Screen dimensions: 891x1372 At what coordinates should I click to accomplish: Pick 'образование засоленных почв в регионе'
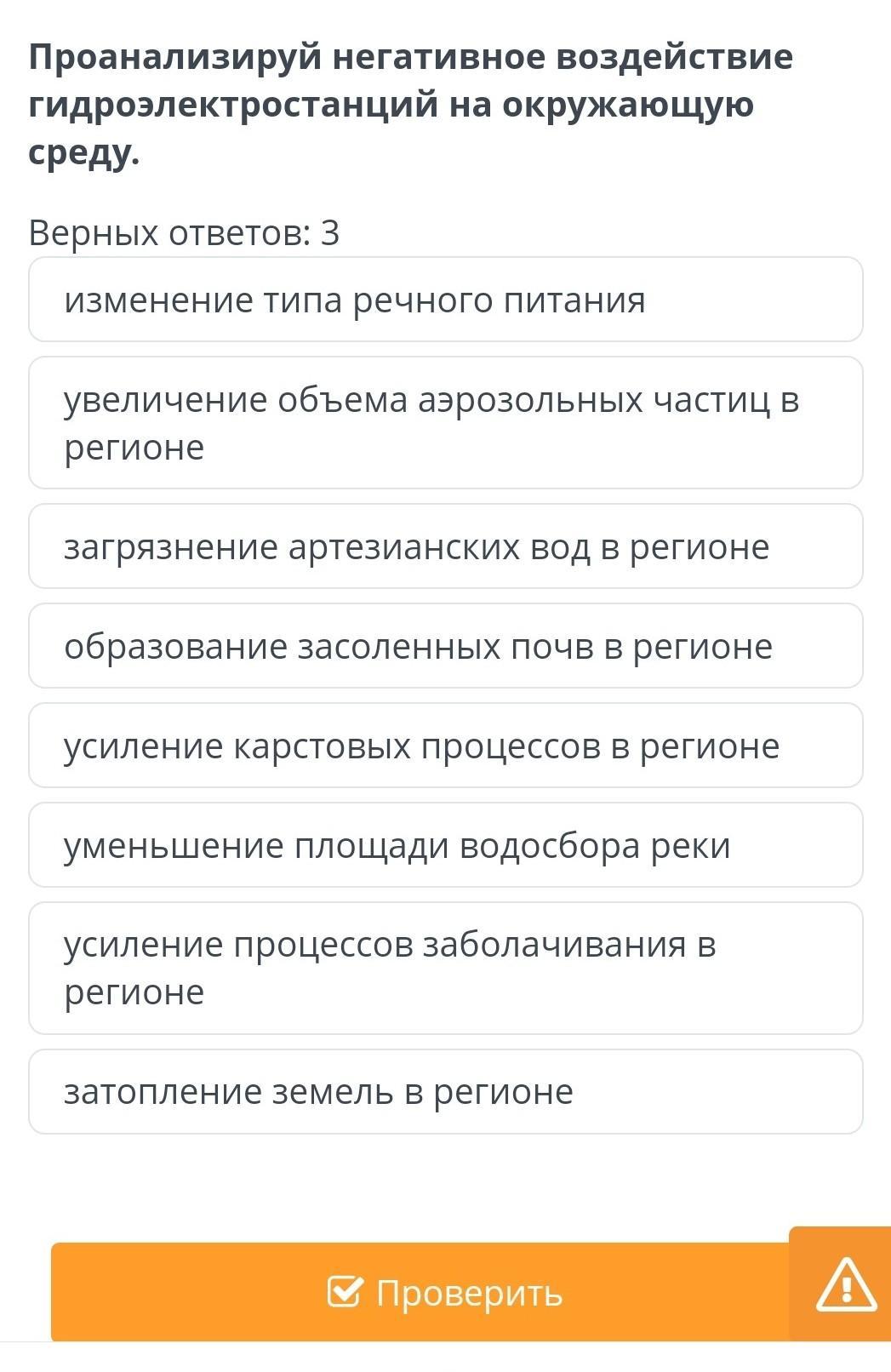coord(445,646)
